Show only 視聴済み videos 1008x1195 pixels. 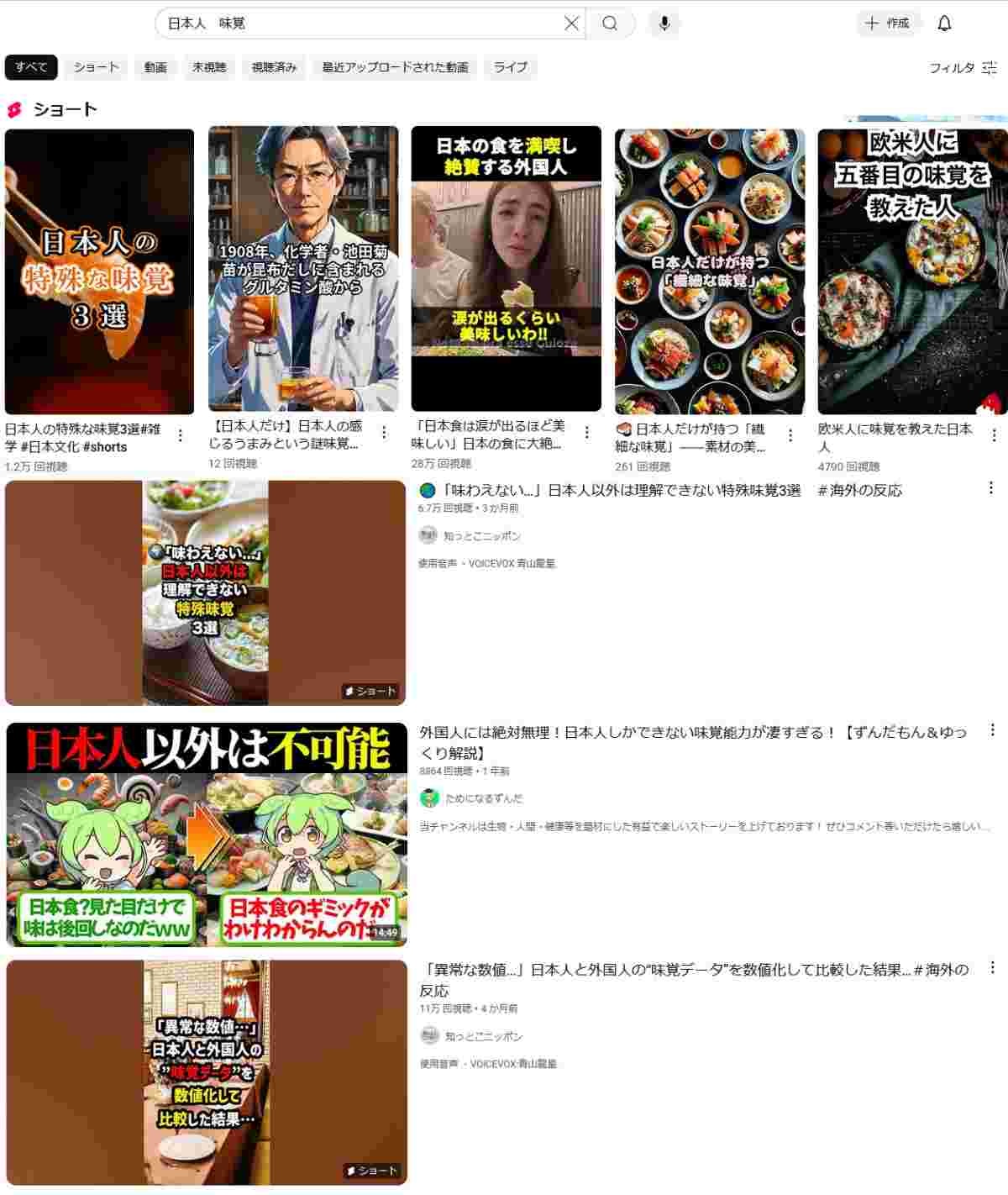pos(274,67)
